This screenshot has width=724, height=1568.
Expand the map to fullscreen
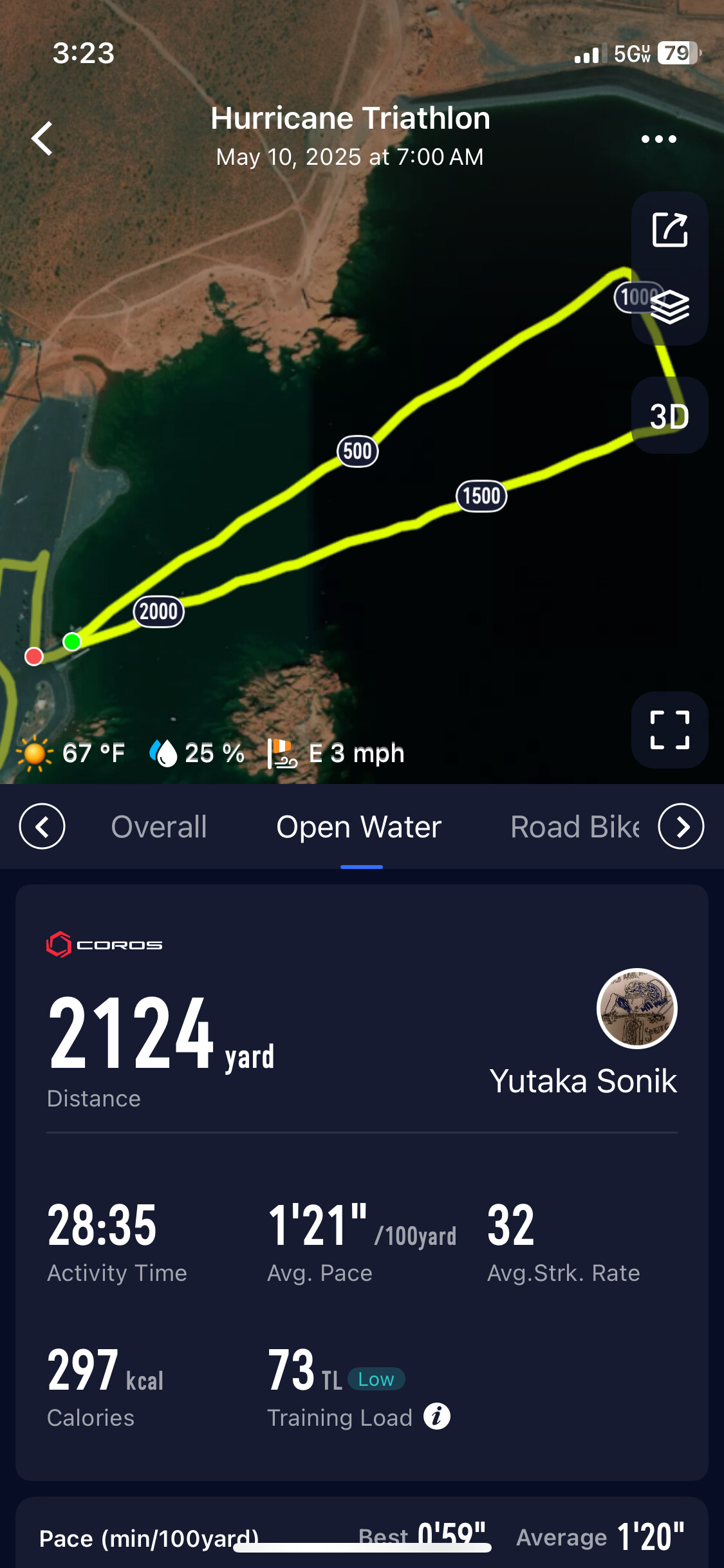click(669, 730)
